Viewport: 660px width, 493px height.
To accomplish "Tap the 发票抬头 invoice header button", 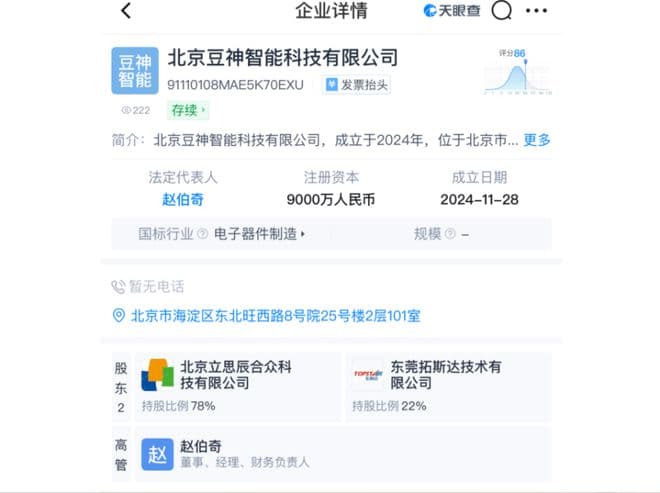I will pos(358,85).
